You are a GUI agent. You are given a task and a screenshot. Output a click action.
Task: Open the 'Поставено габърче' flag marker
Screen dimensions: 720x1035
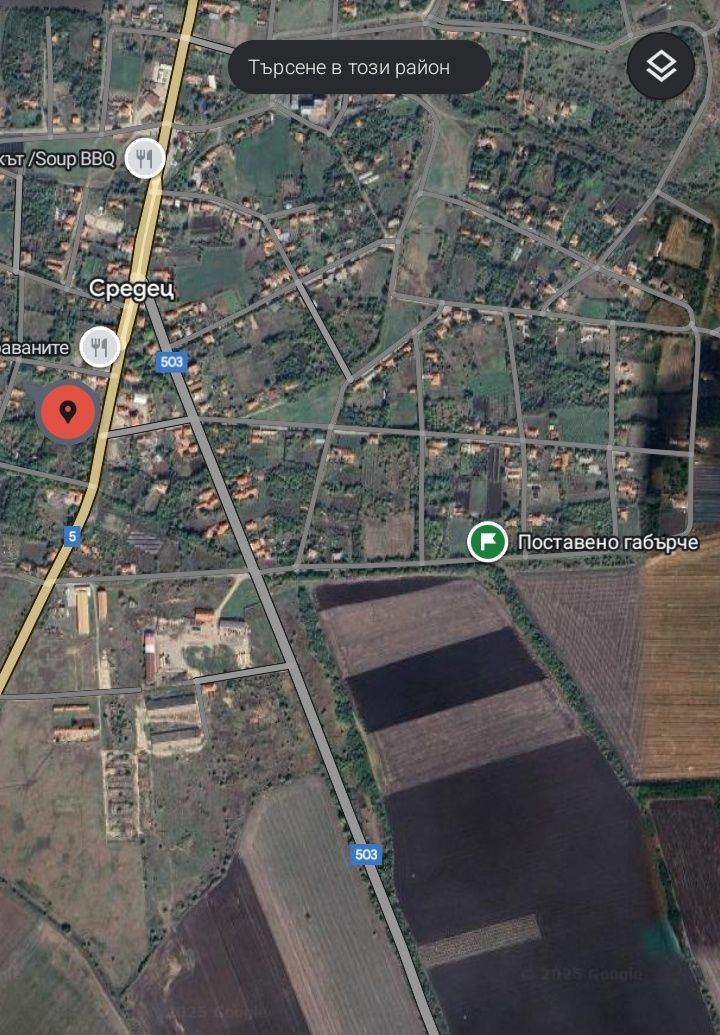487,542
